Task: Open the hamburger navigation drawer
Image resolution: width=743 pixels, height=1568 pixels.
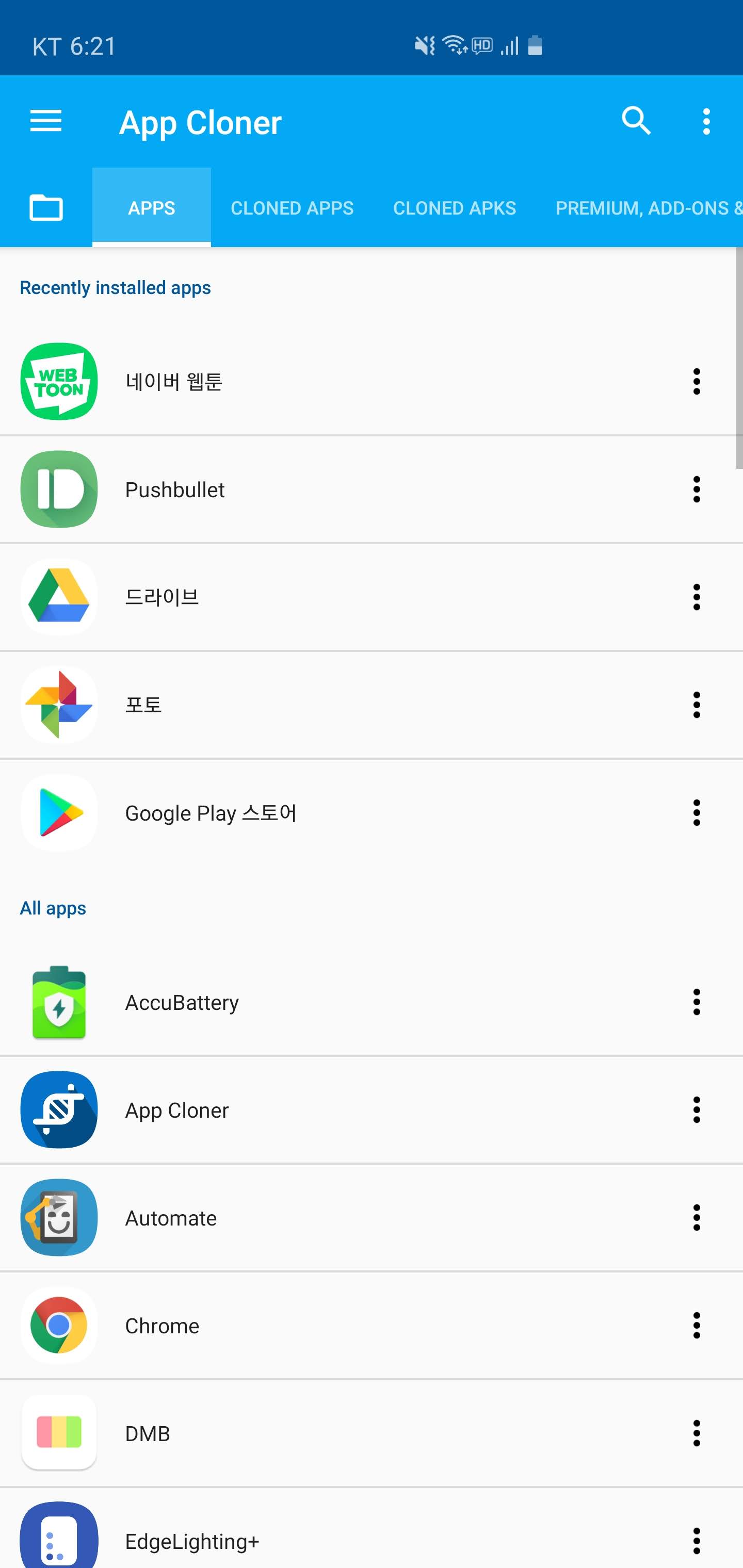Action: [46, 122]
